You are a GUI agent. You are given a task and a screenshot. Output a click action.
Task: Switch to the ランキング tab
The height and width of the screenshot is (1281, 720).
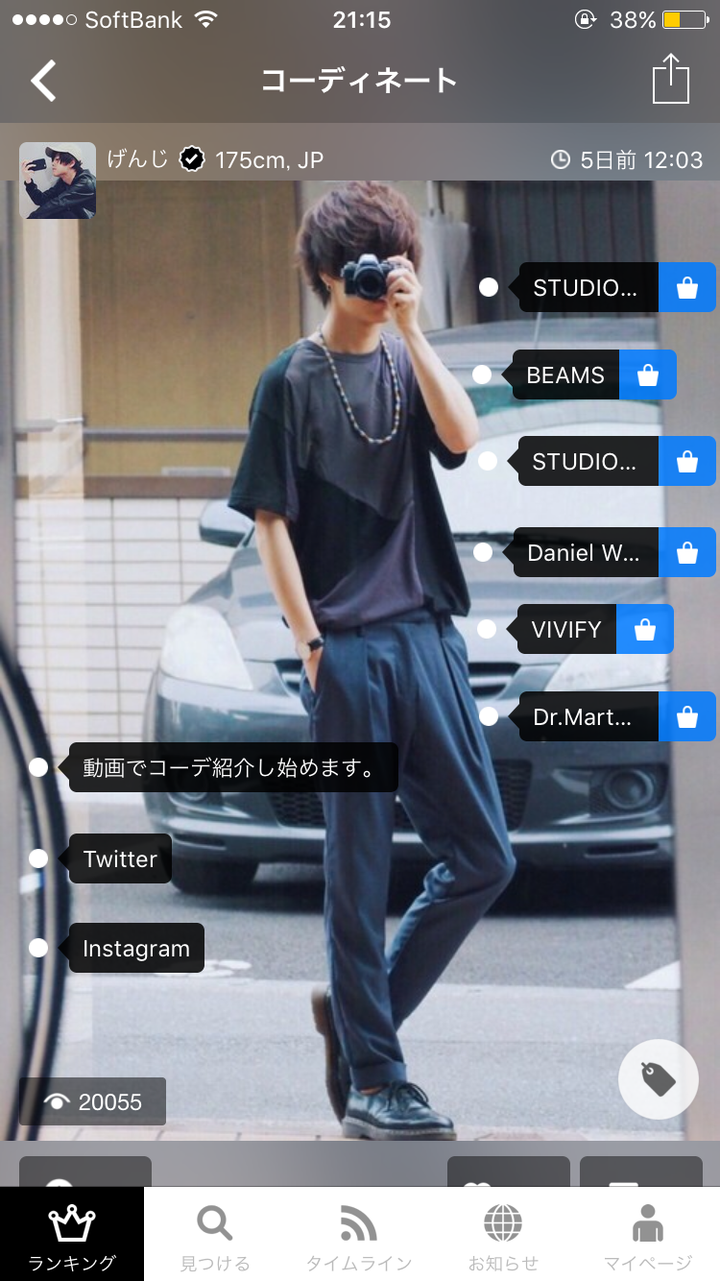click(72, 1235)
